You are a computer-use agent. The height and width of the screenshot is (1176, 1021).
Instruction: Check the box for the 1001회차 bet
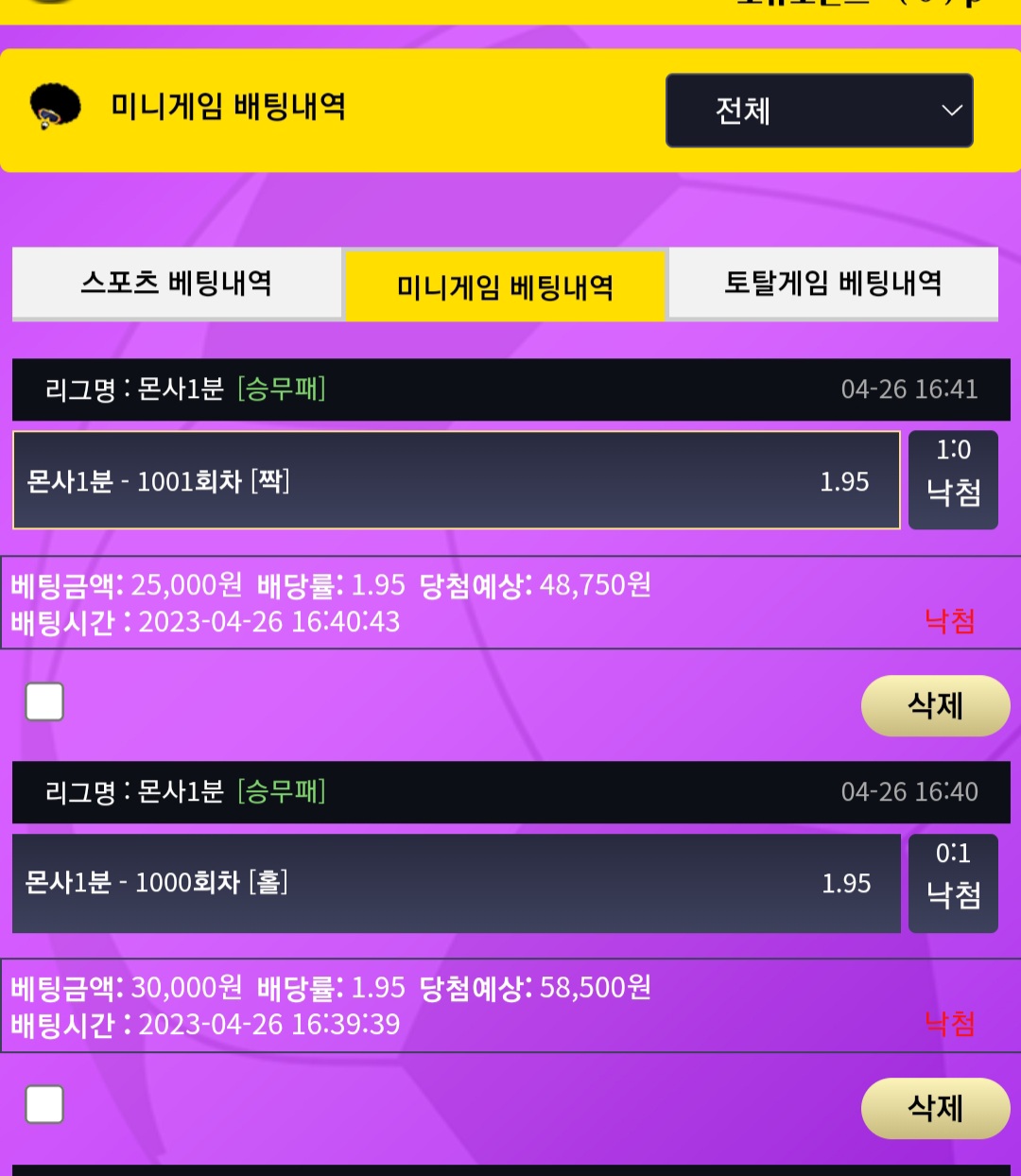click(44, 701)
